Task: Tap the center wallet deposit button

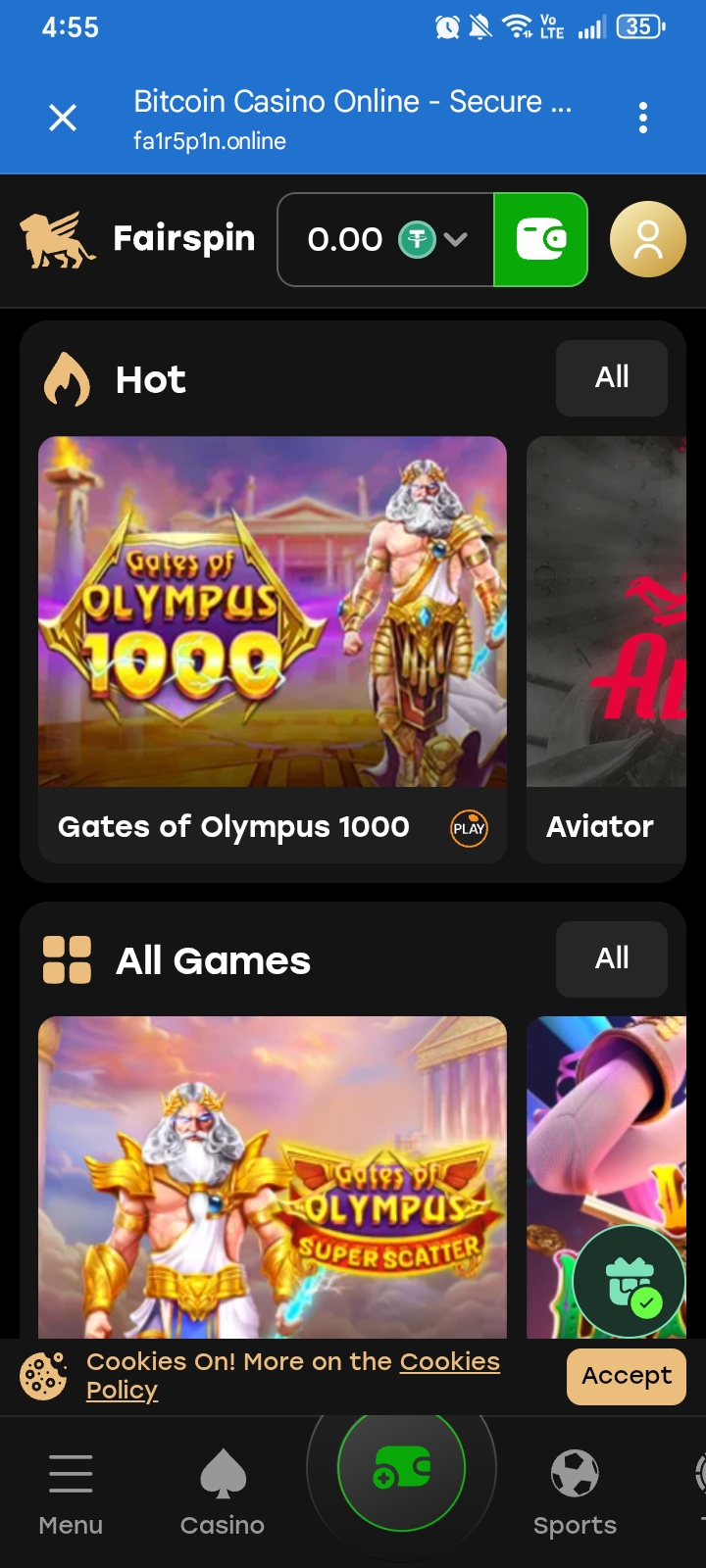Action: pyautogui.click(x=401, y=1468)
